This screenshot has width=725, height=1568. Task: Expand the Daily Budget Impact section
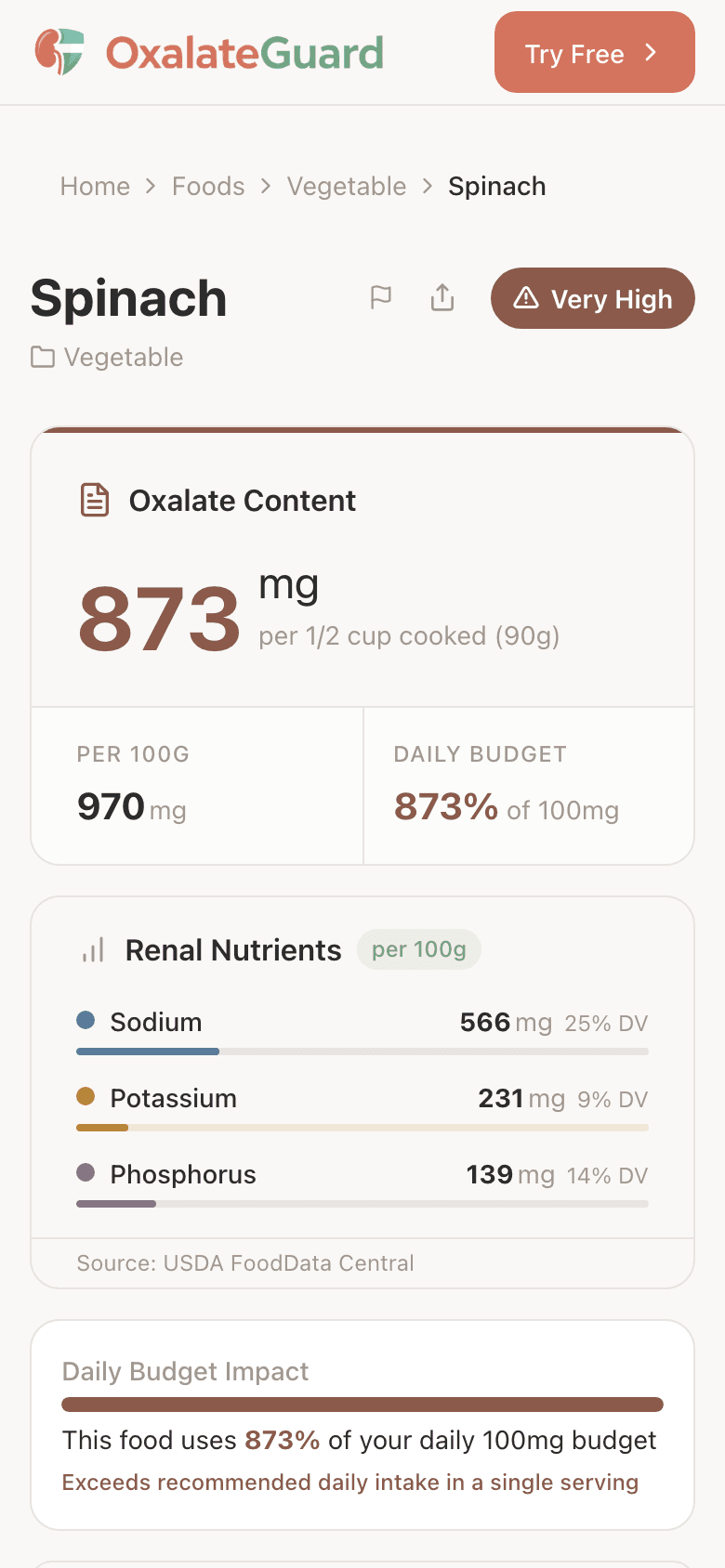point(185,1371)
